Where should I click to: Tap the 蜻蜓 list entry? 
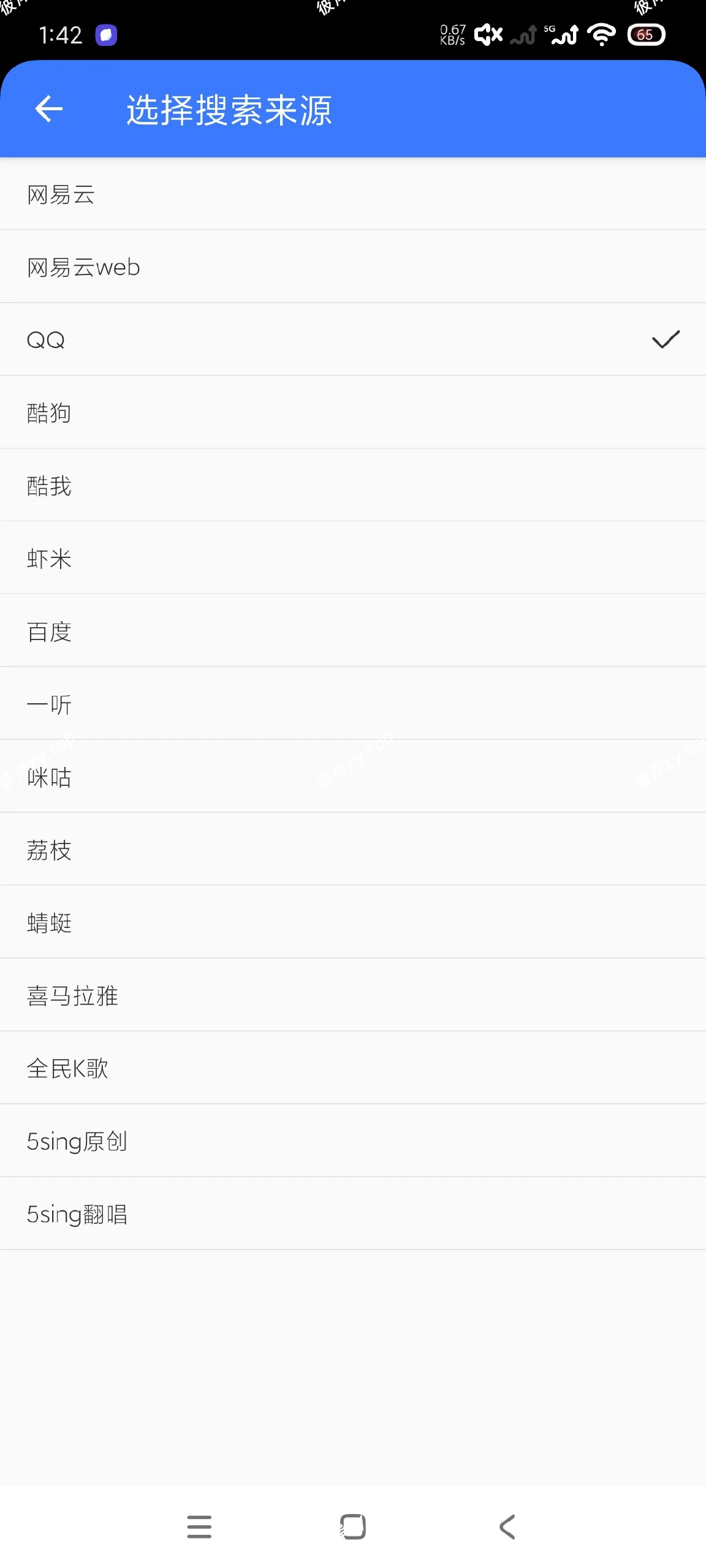tap(50, 922)
